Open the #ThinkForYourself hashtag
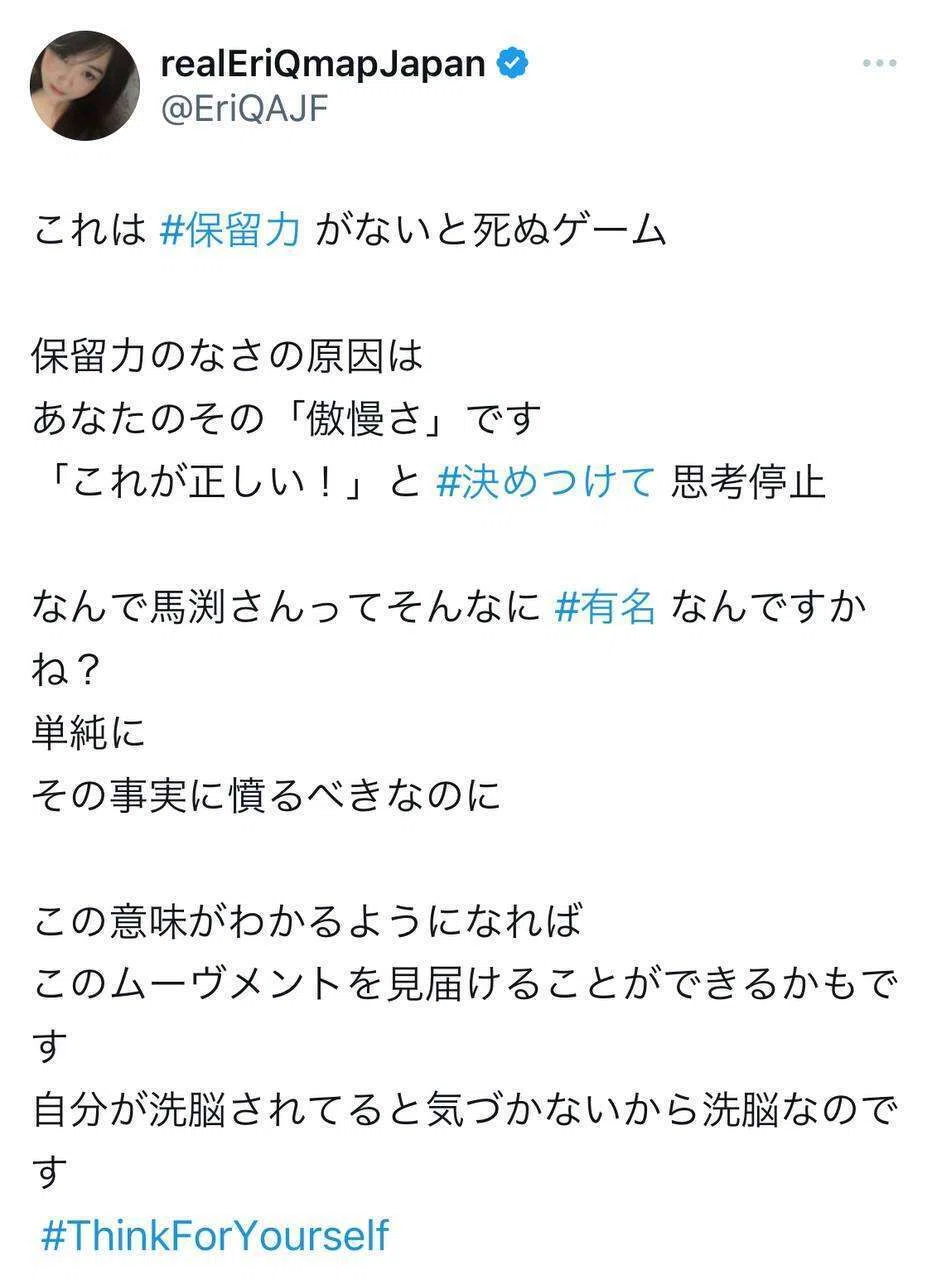 (214, 1236)
